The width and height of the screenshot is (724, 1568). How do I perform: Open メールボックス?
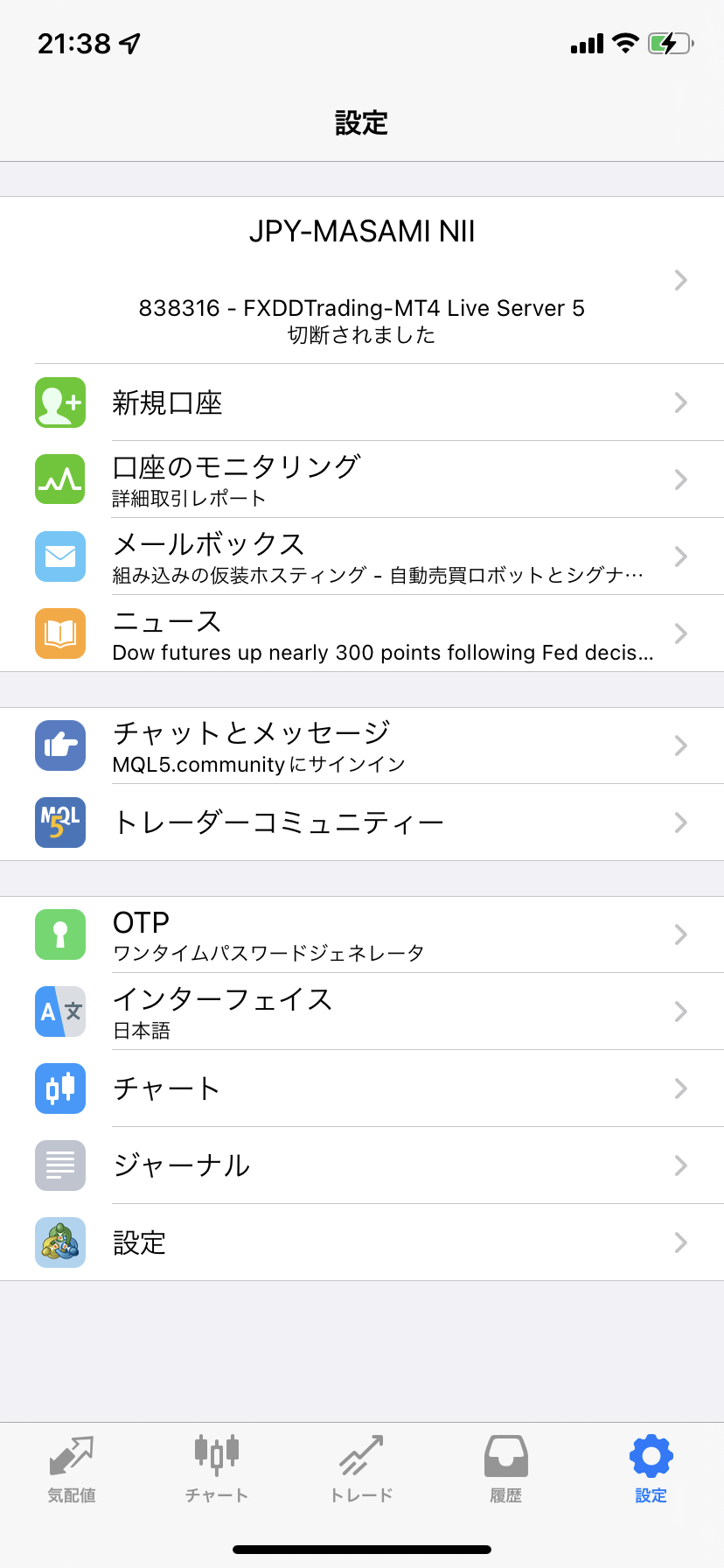(x=362, y=556)
